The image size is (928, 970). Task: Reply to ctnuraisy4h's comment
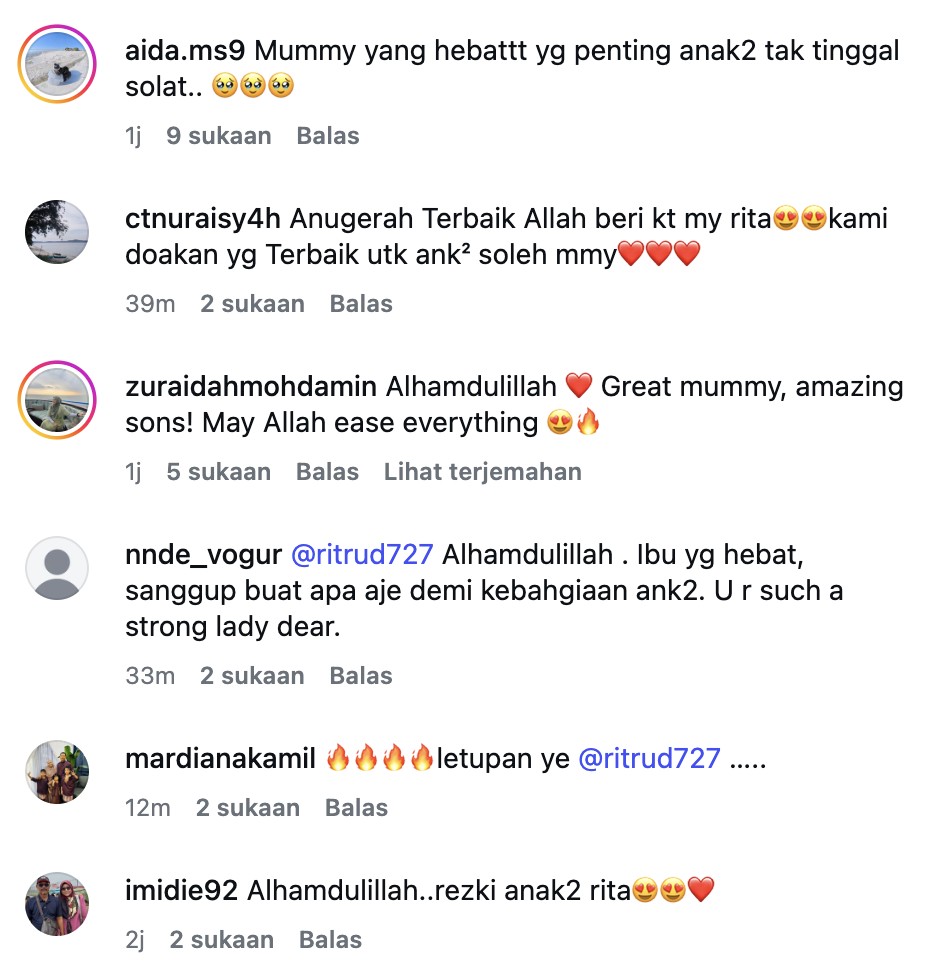pos(361,304)
